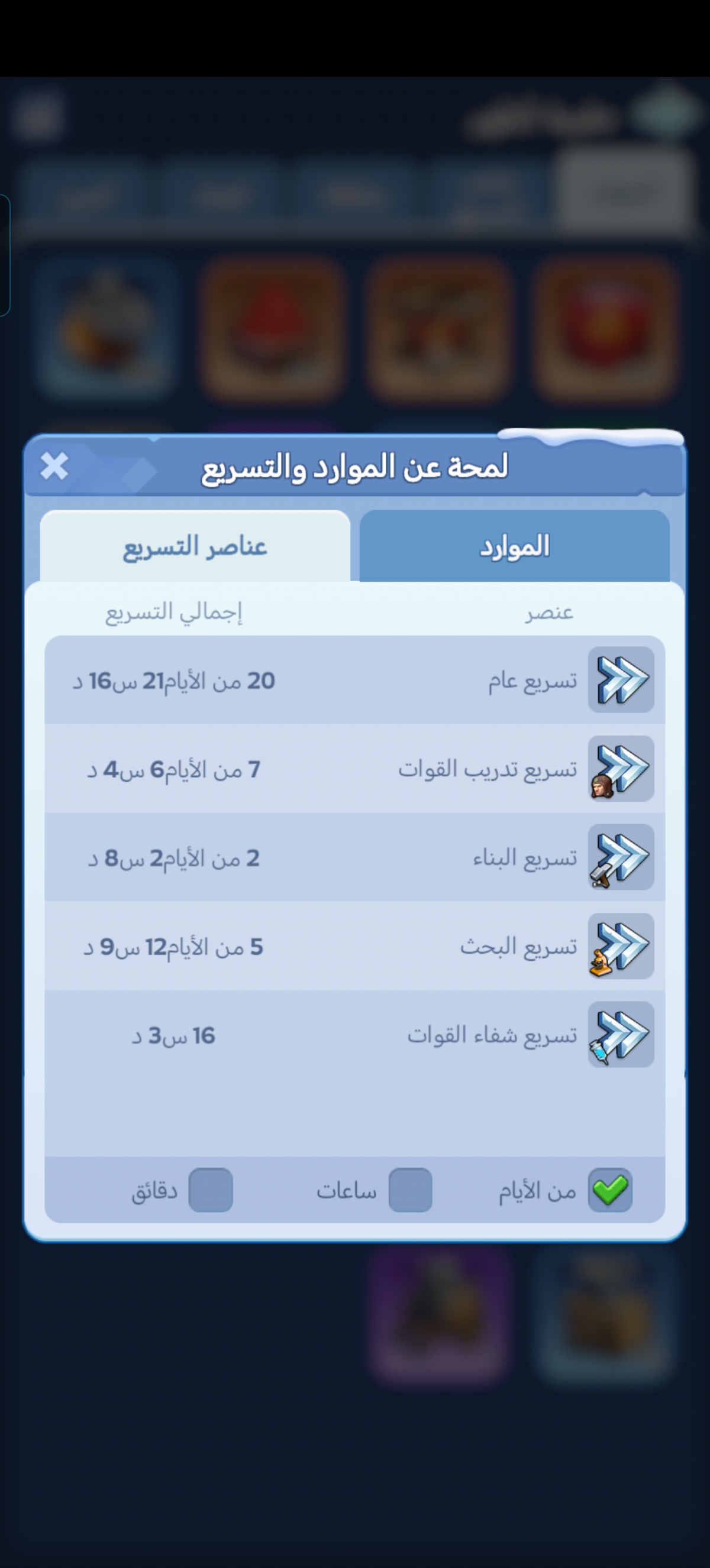Close the resources and speedups dialog
The height and width of the screenshot is (1568, 710).
pyautogui.click(x=54, y=466)
